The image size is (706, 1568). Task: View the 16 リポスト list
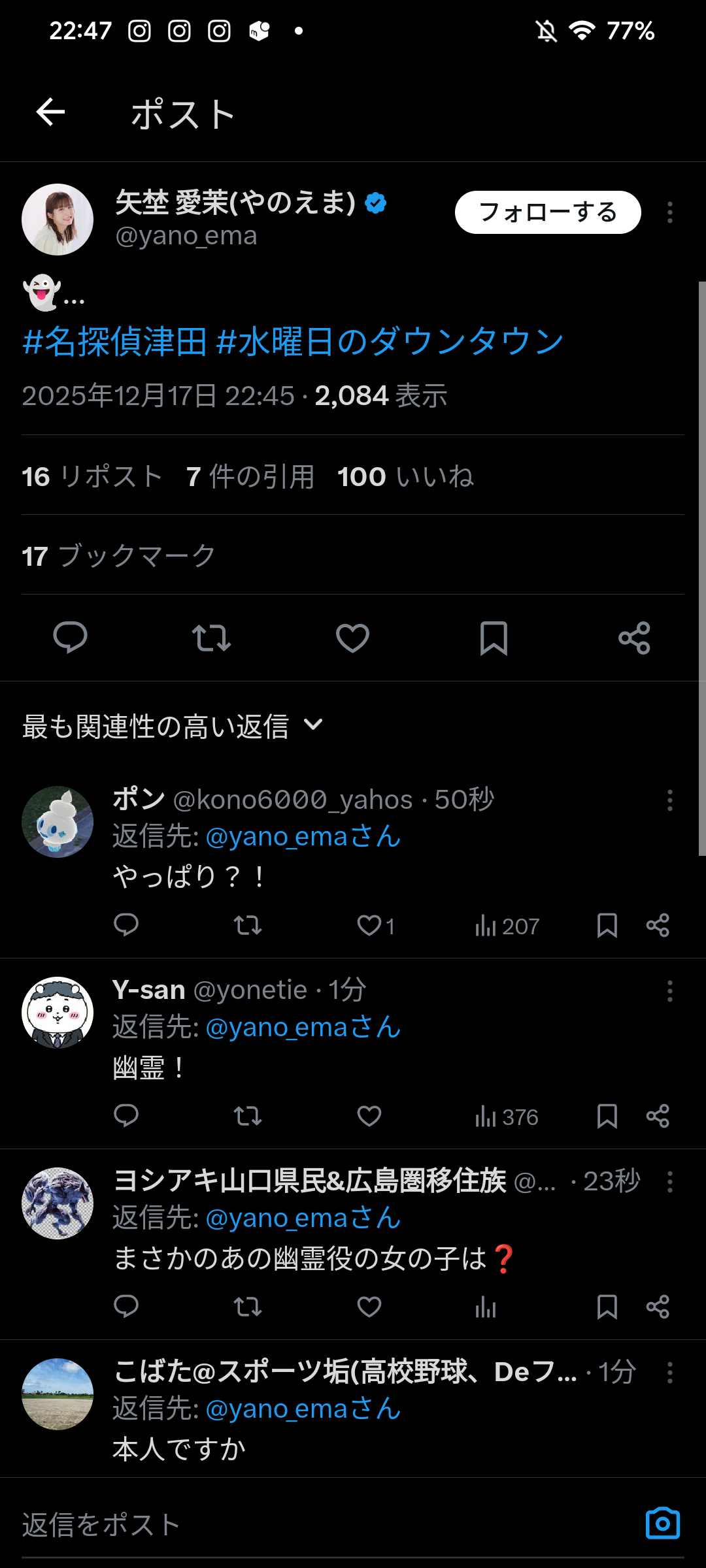coord(92,476)
